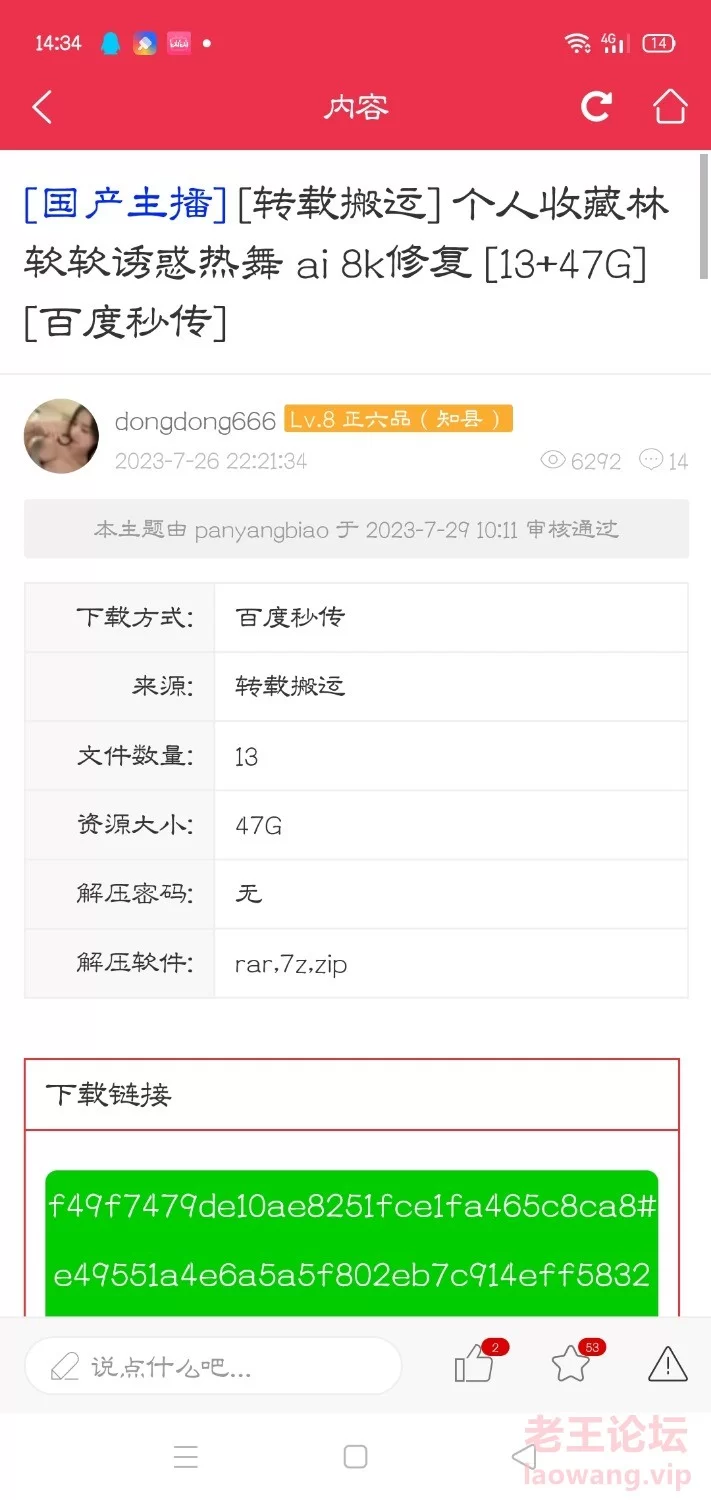This screenshot has height=1500, width=711.
Task: Go to the system home screen
Action: pyautogui.click(x=355, y=1457)
